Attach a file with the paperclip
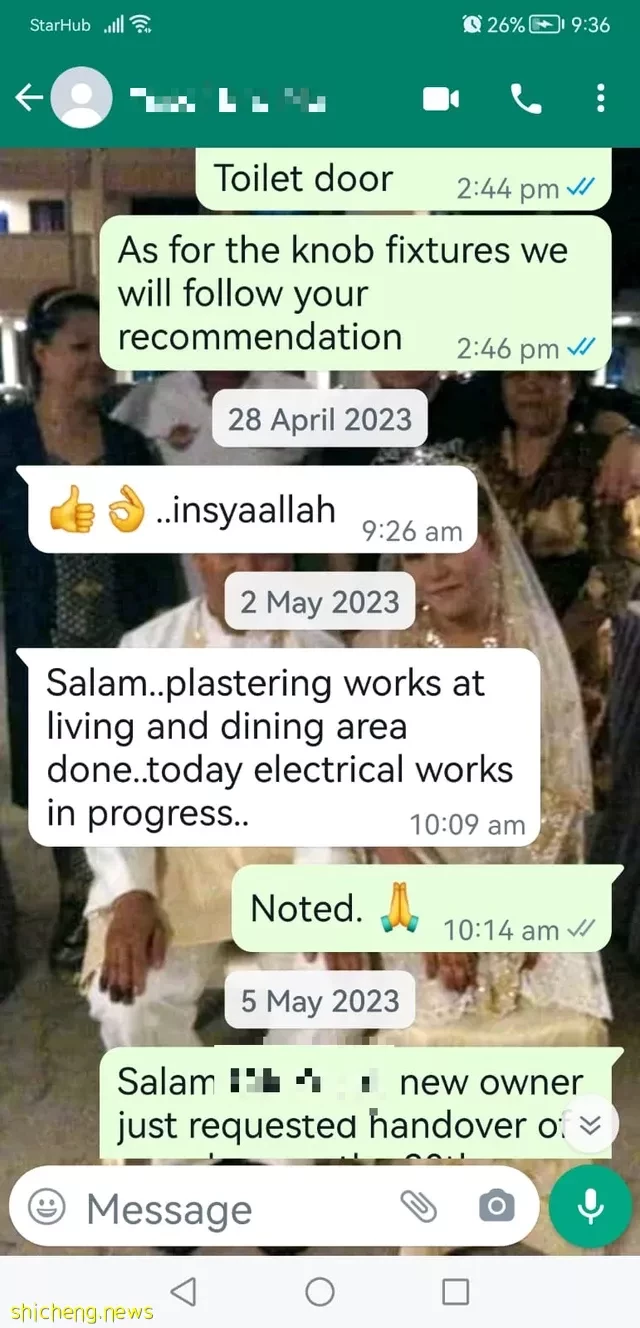 tap(419, 1207)
